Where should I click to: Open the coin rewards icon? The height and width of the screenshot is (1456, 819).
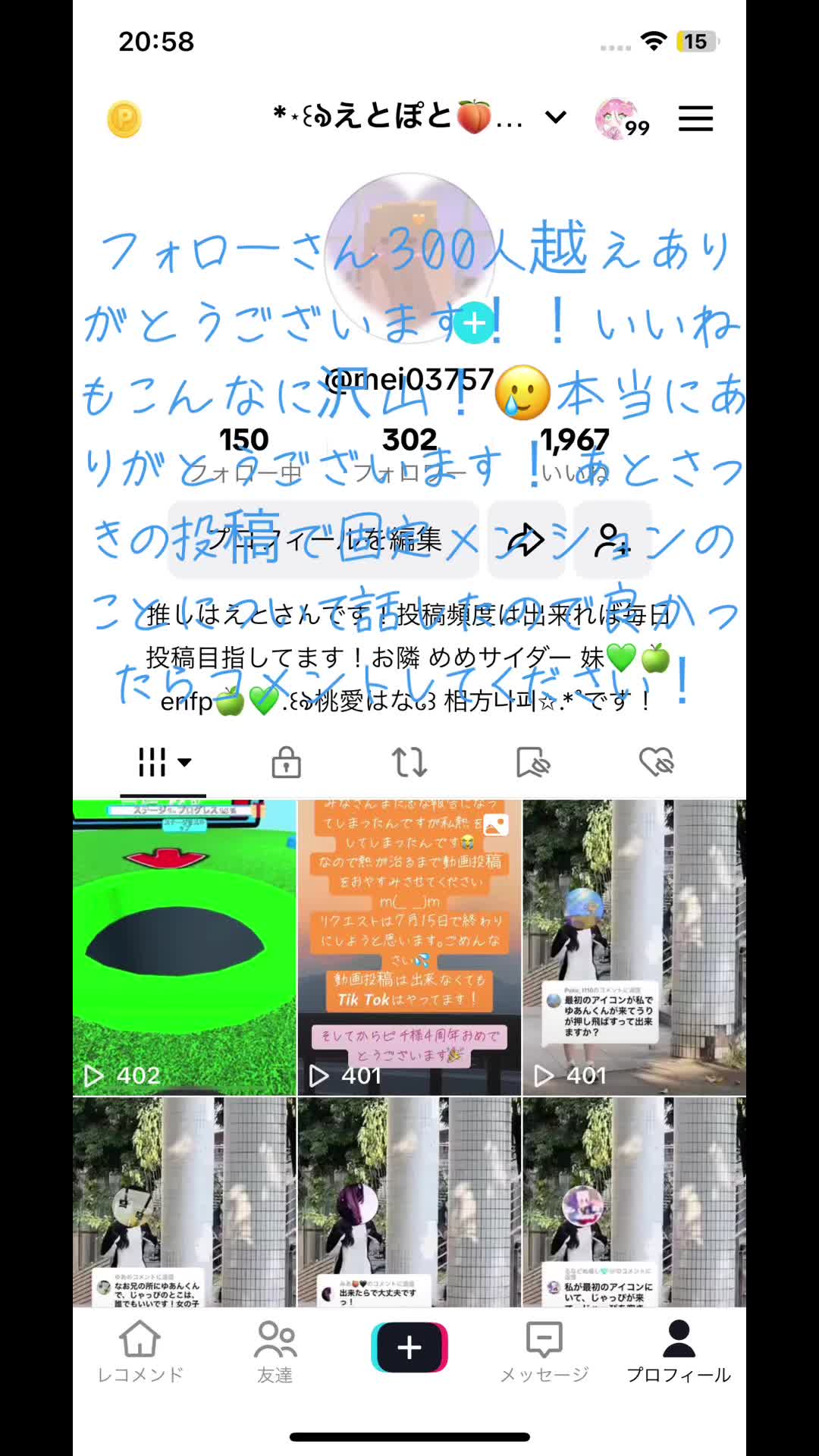124,119
